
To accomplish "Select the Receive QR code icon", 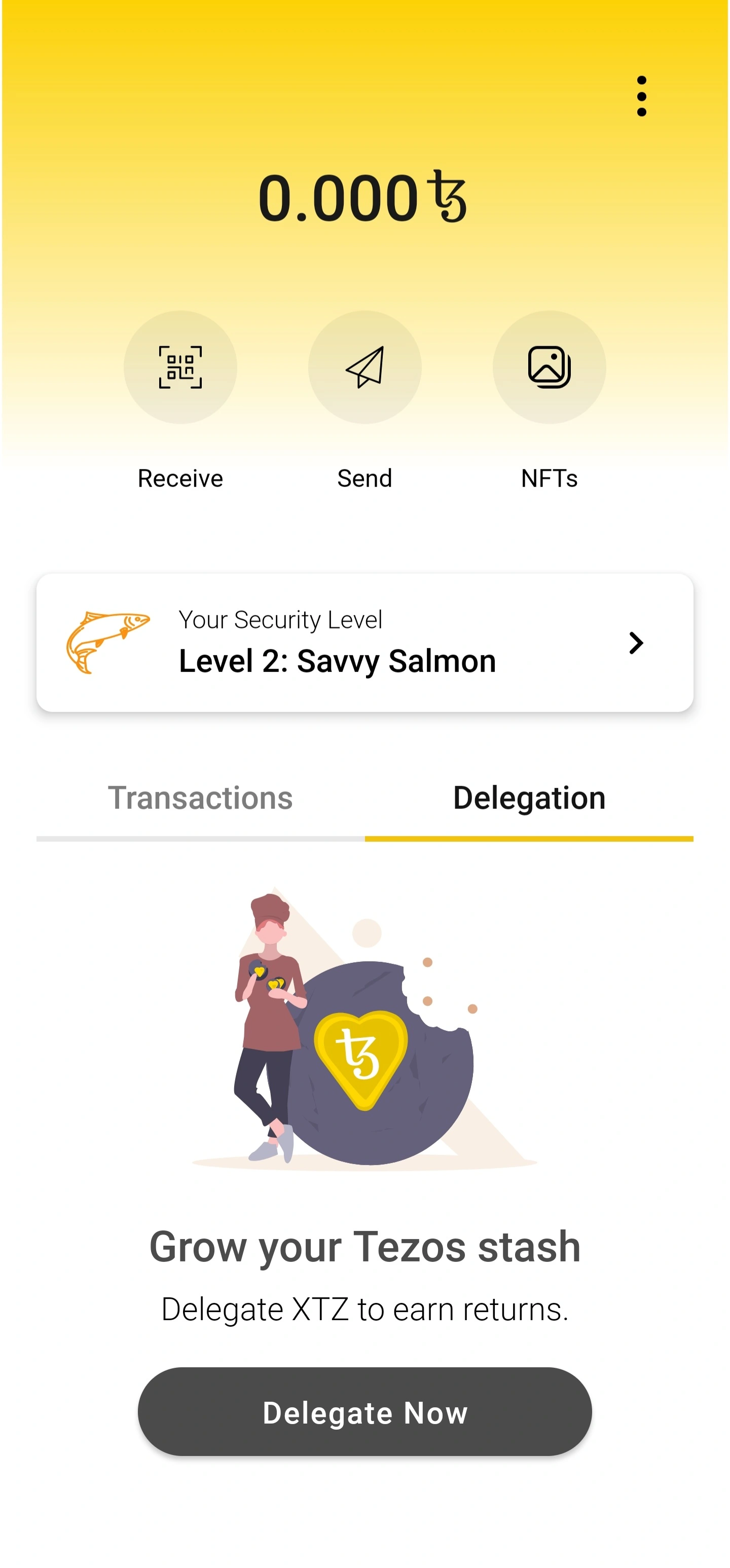I will pyautogui.click(x=181, y=367).
